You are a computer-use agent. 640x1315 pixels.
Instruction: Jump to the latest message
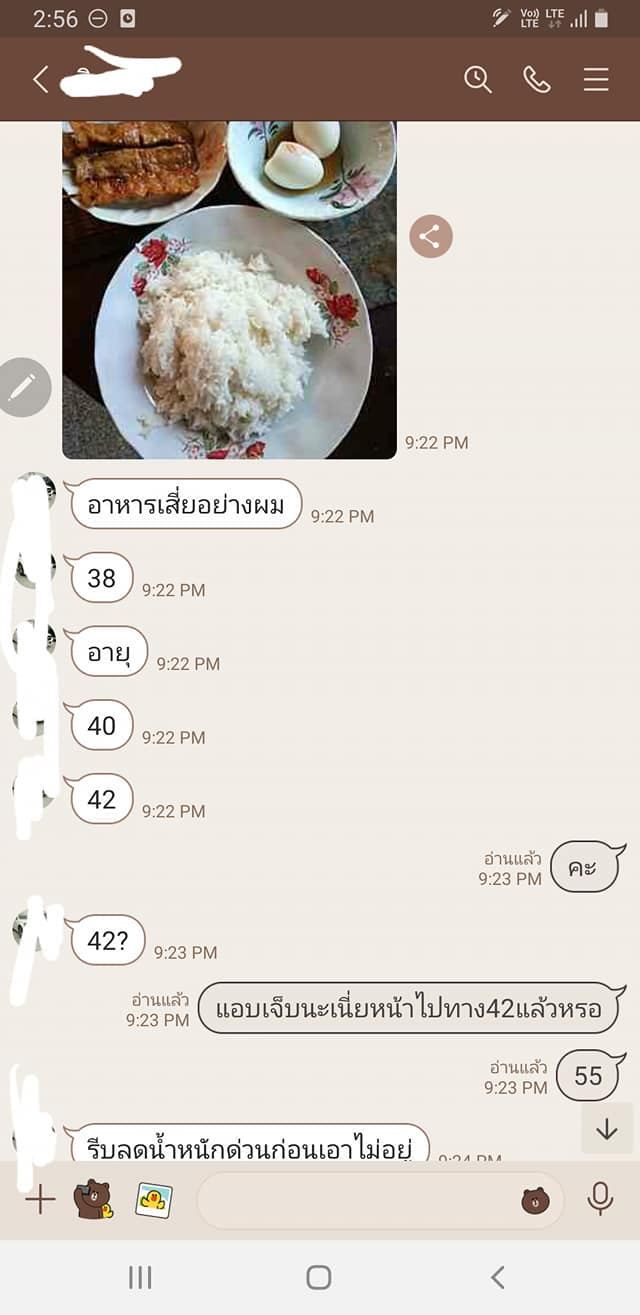[607, 1129]
